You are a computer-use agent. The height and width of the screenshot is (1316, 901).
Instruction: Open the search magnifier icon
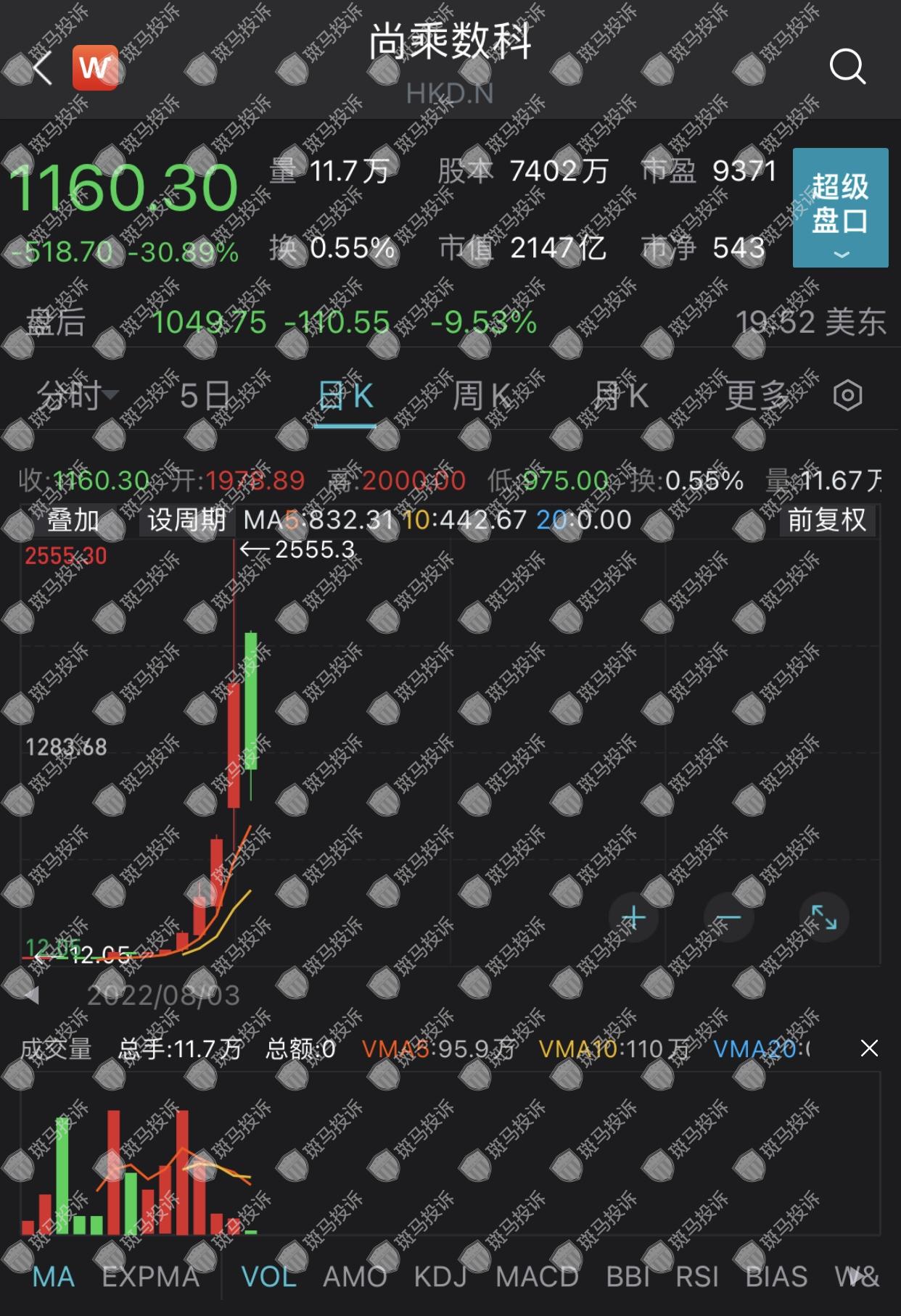[x=847, y=67]
